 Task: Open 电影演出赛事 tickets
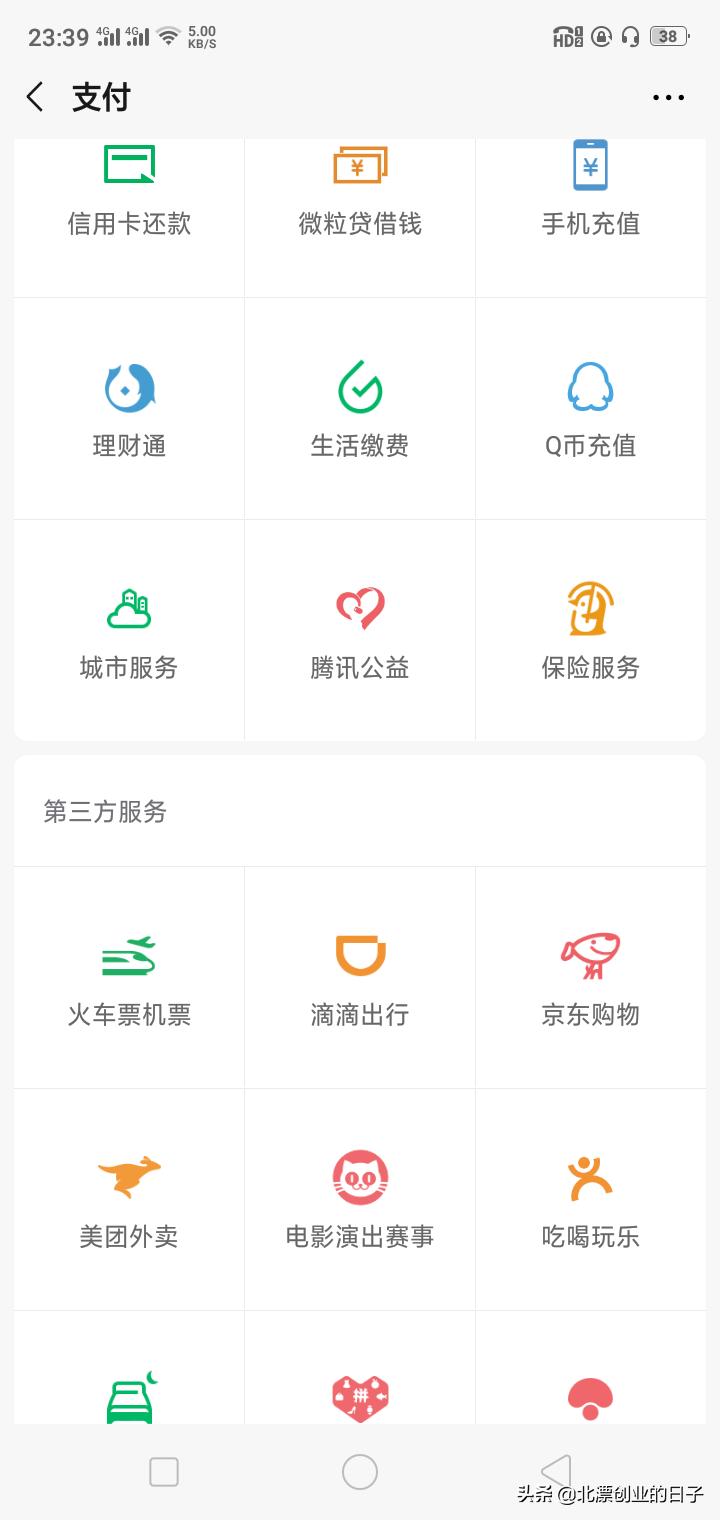(360, 1202)
